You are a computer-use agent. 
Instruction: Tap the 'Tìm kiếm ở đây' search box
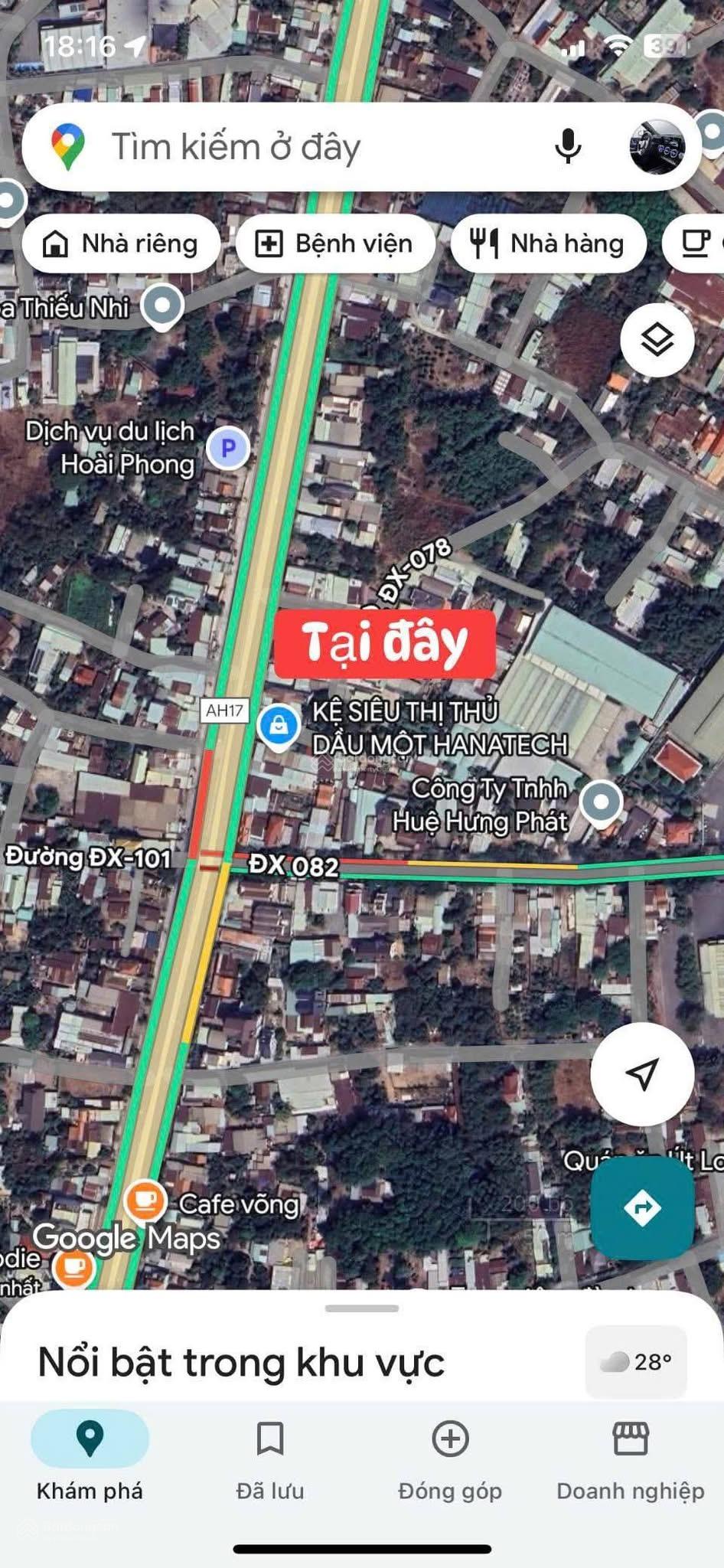(306, 147)
